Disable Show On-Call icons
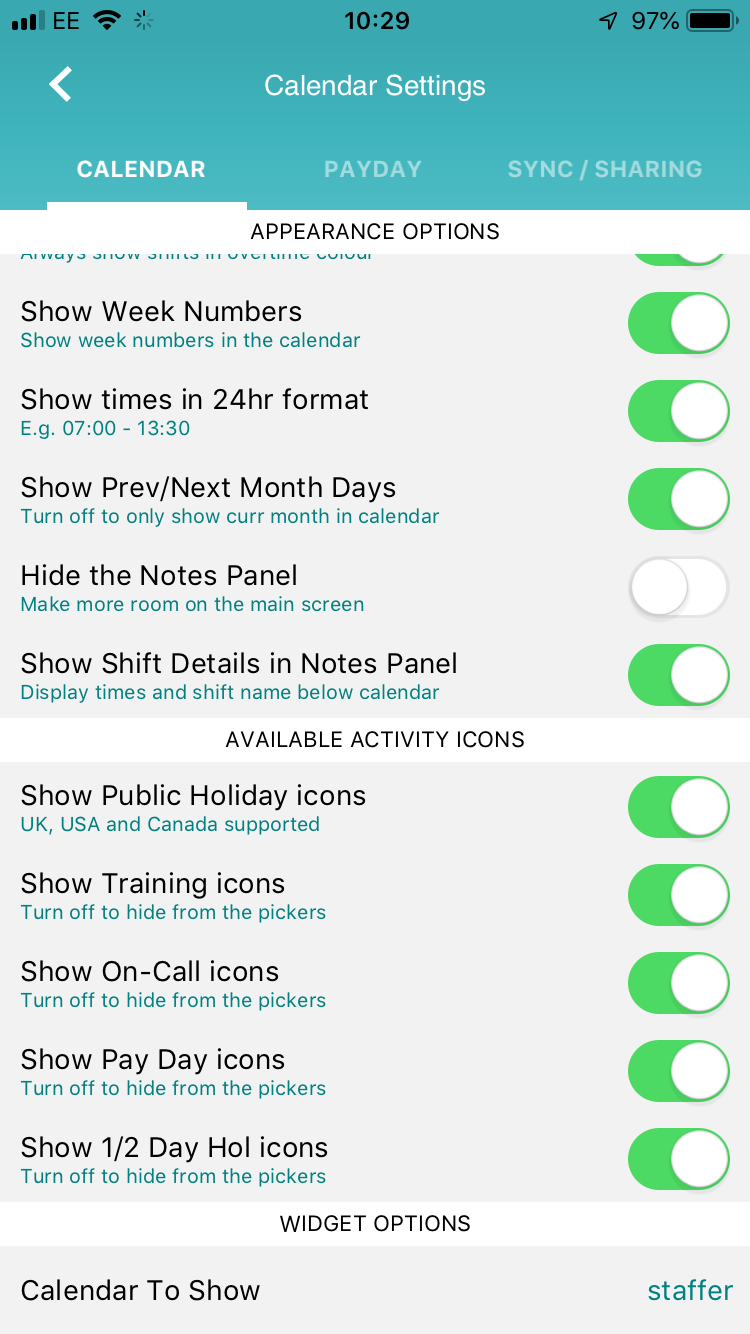Screen dimensions: 750x1334 pos(678,983)
